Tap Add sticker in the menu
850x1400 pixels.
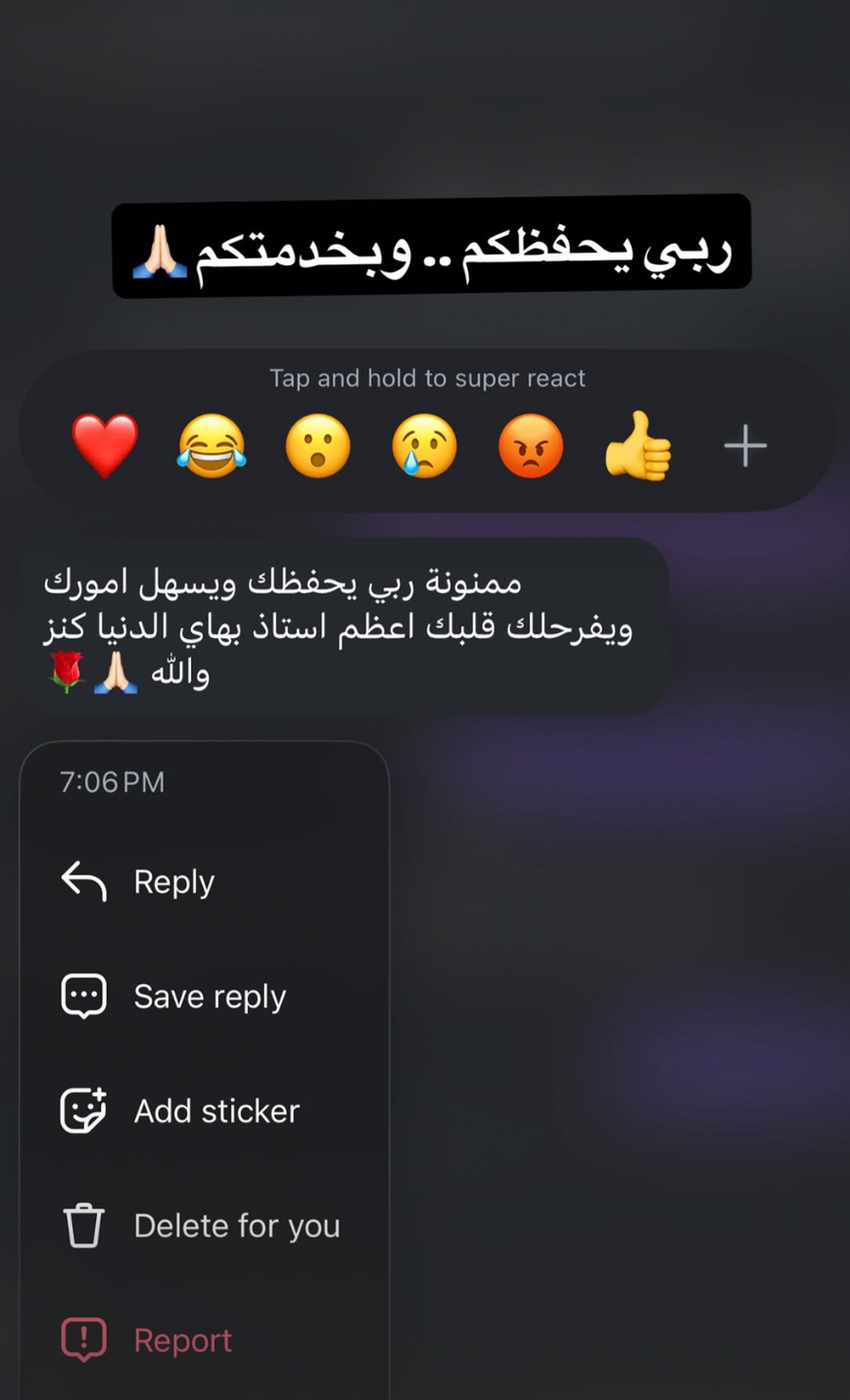pos(216,1110)
